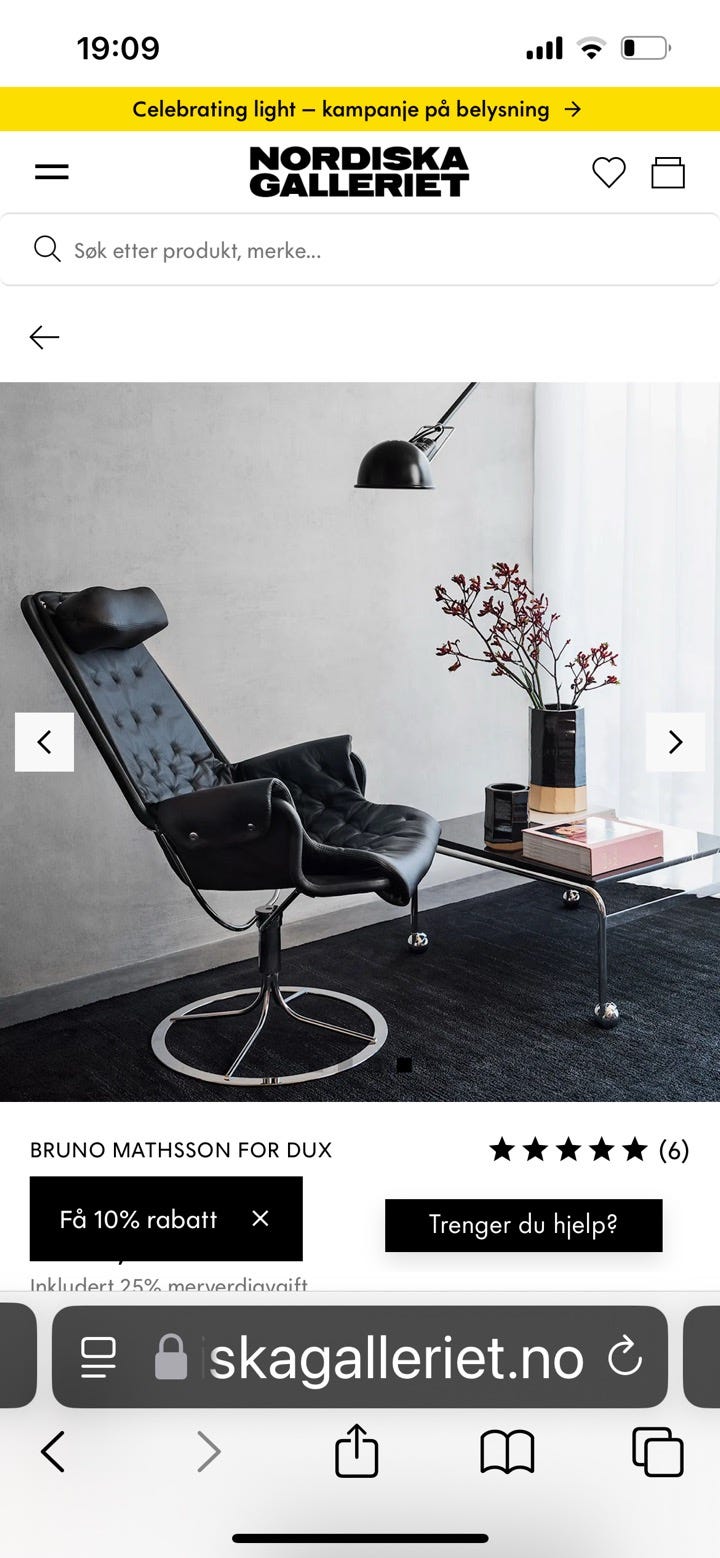Open the shopping bag icon

pyautogui.click(x=669, y=171)
